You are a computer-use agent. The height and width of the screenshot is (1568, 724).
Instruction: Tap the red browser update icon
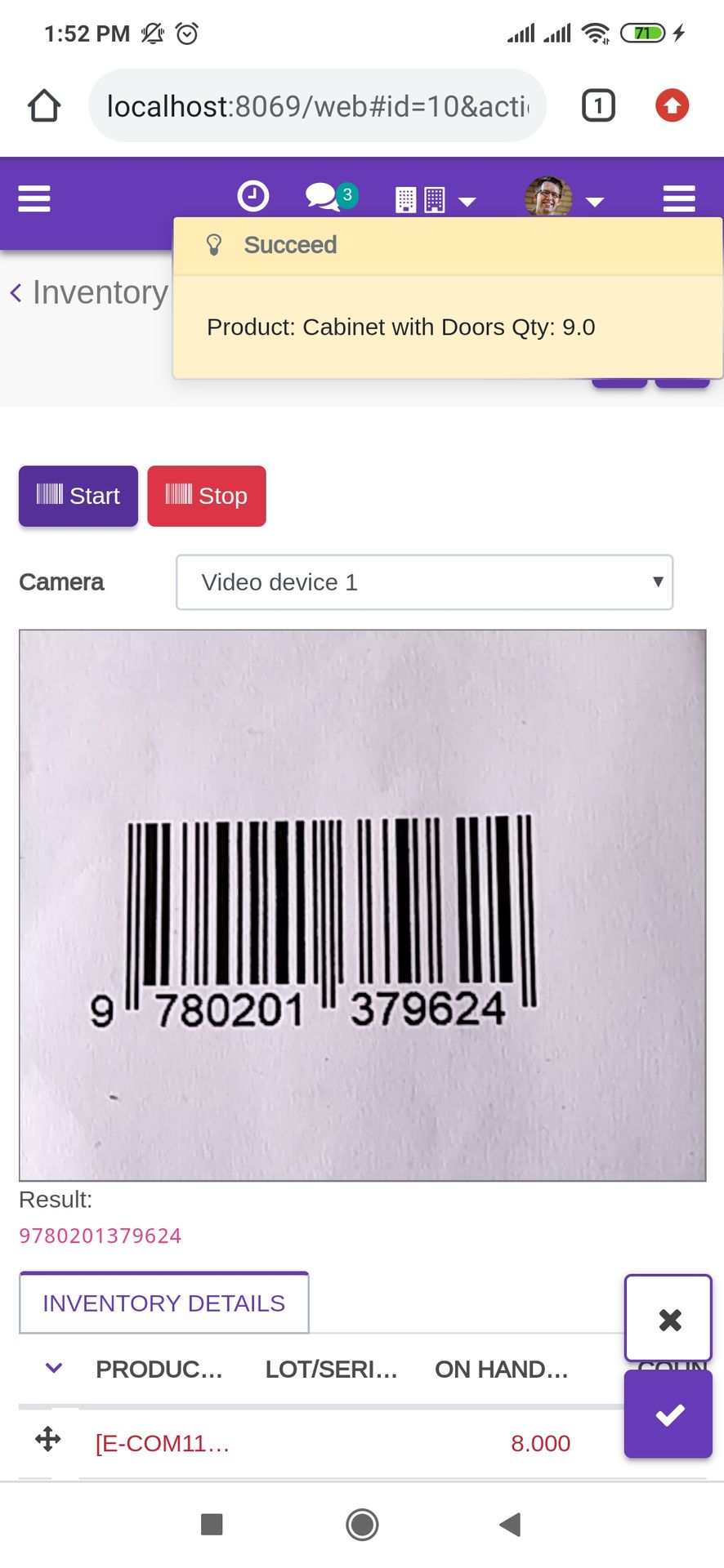[x=672, y=105]
